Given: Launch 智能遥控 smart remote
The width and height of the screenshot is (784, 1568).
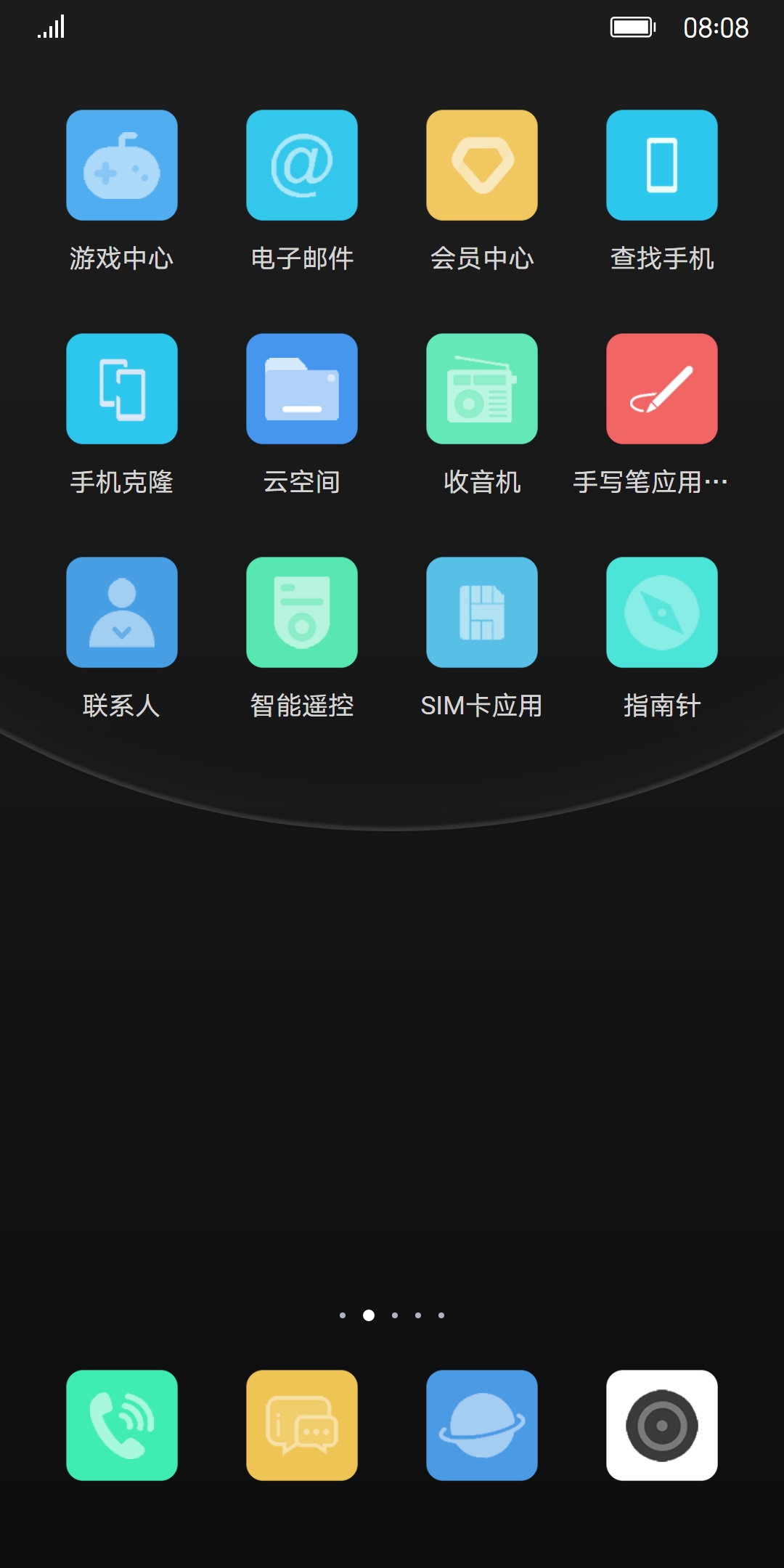Looking at the screenshot, I should pos(302,613).
